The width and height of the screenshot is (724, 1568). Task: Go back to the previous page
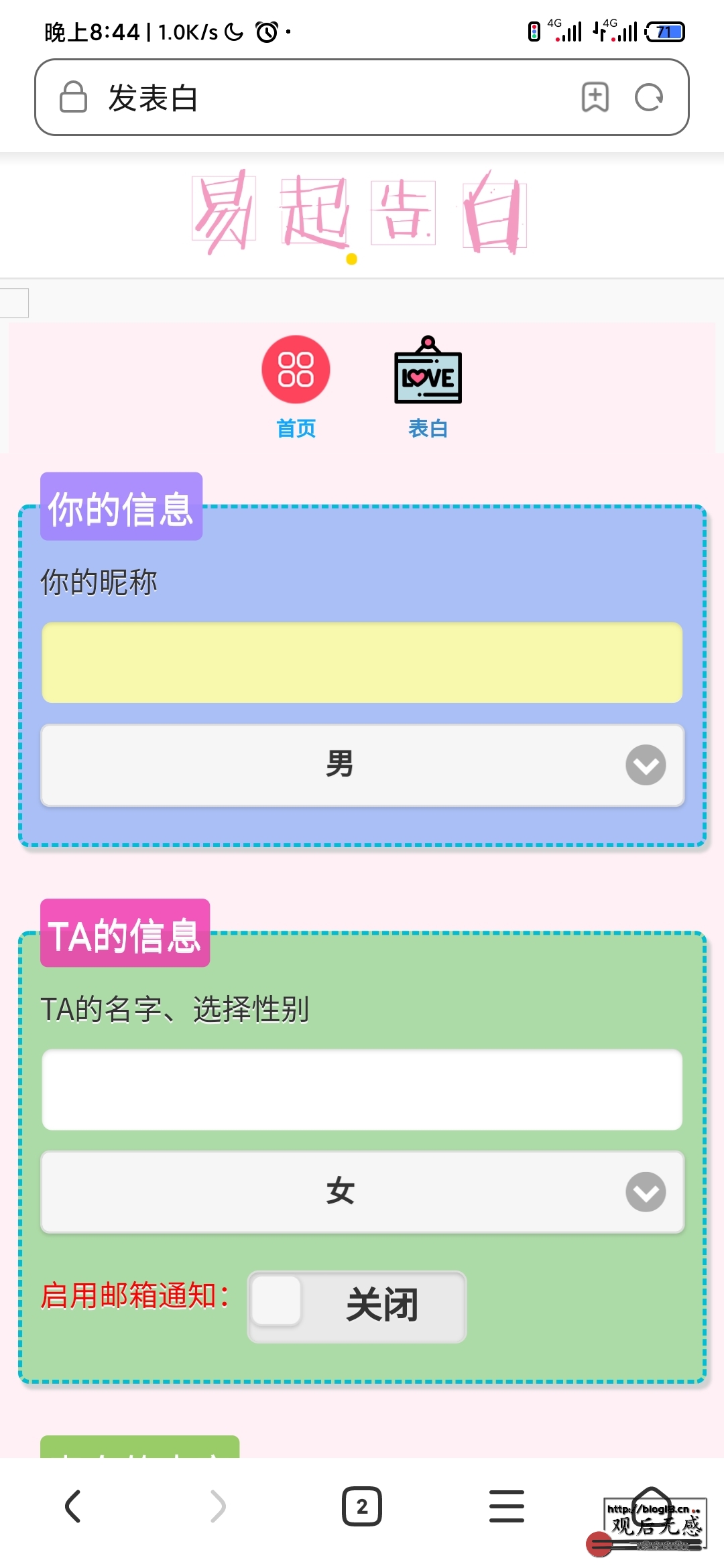tap(72, 1506)
